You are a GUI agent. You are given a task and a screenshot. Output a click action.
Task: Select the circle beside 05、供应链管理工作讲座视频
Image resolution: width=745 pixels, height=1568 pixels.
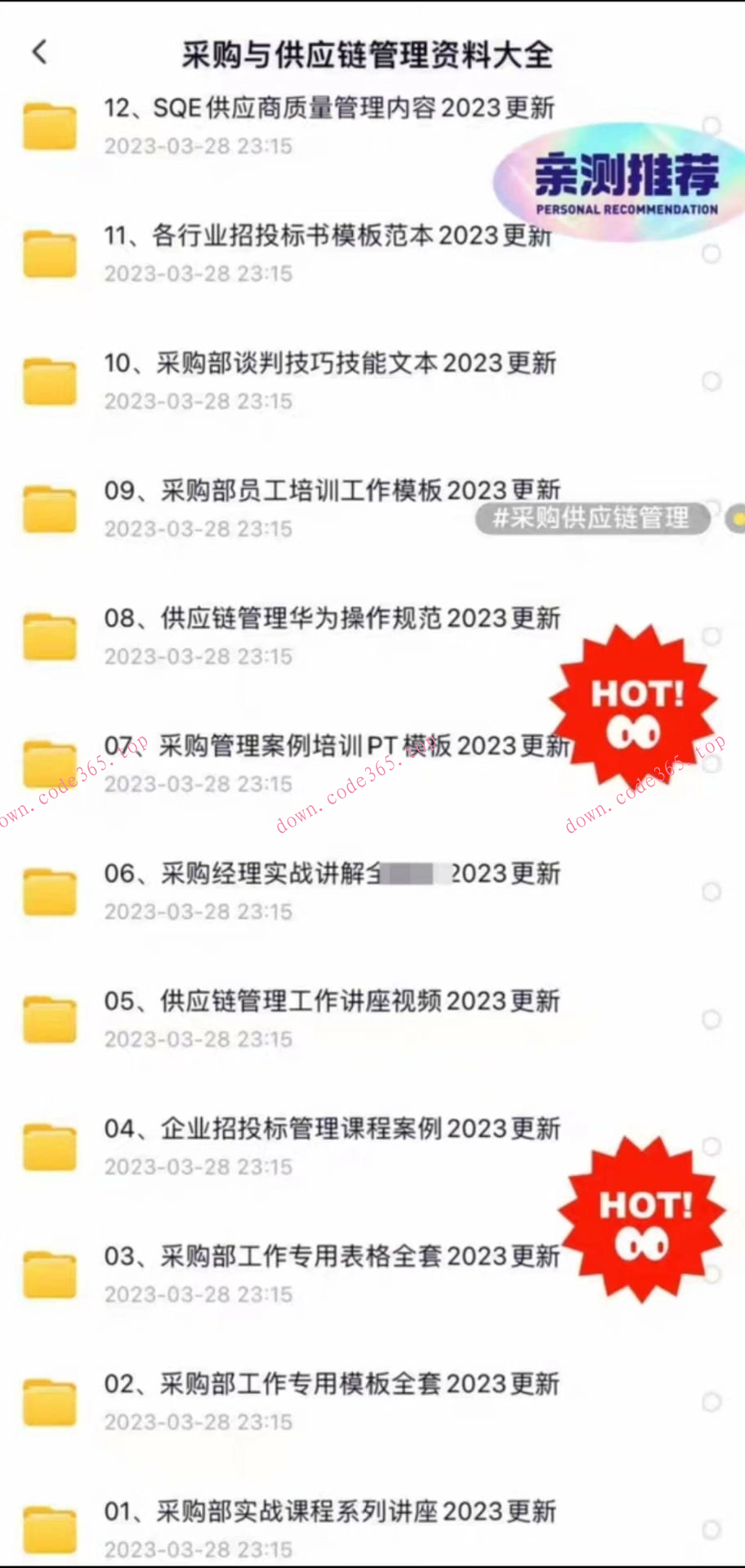tap(710, 1018)
